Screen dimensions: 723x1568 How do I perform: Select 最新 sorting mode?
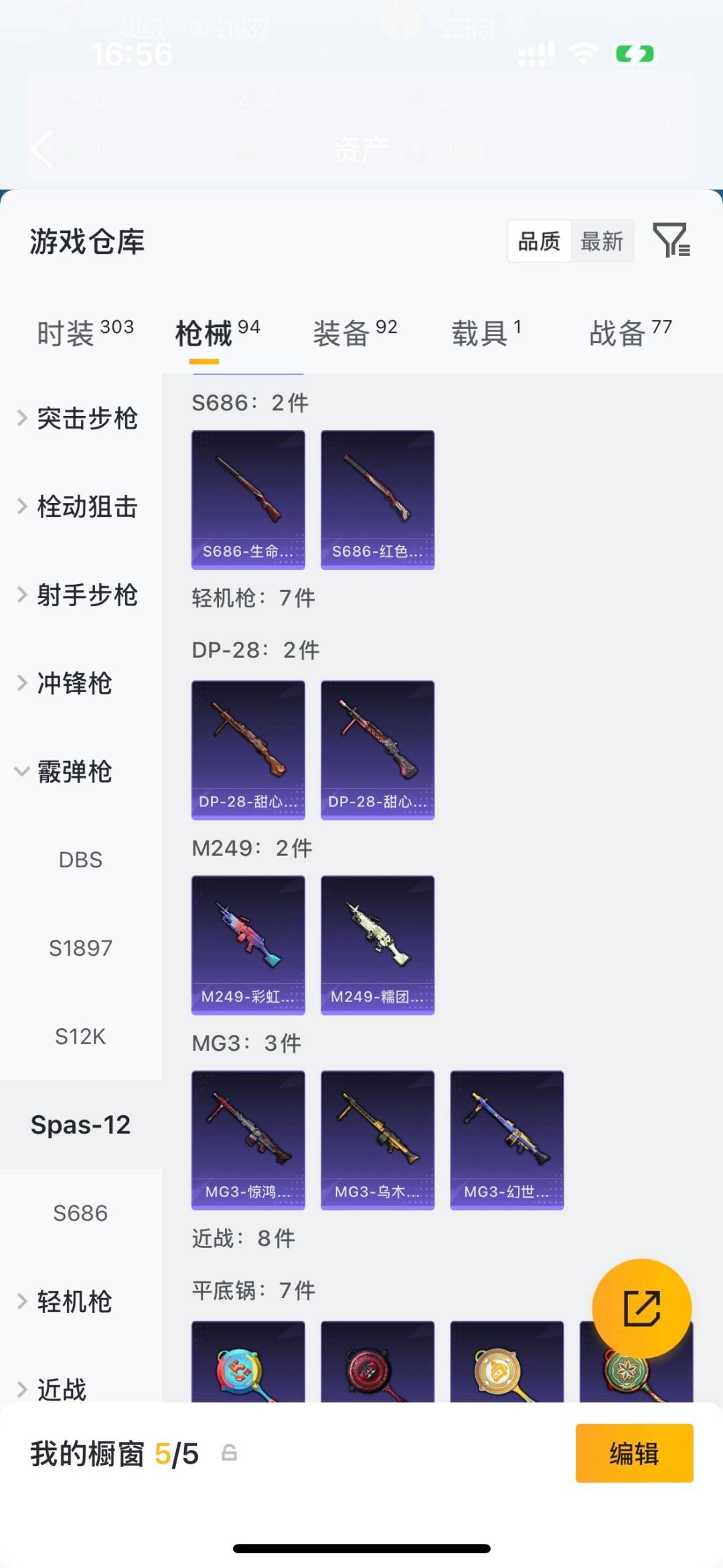602,241
